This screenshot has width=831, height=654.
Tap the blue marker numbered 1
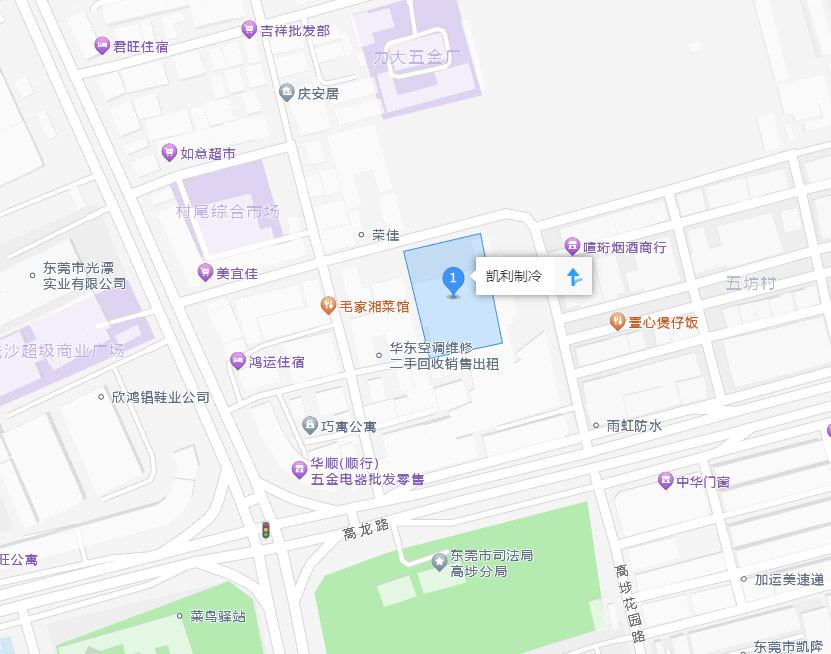[452, 279]
